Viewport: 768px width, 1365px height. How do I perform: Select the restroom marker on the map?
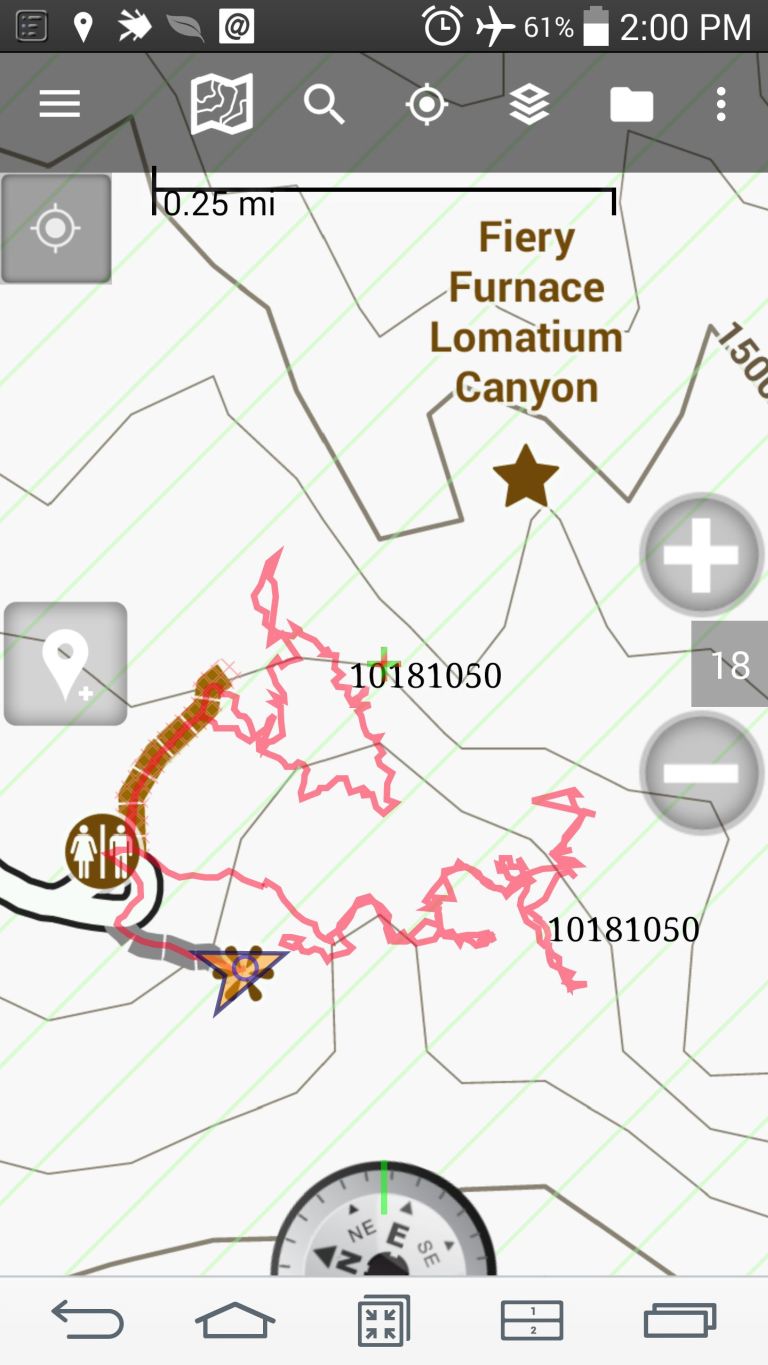point(102,850)
